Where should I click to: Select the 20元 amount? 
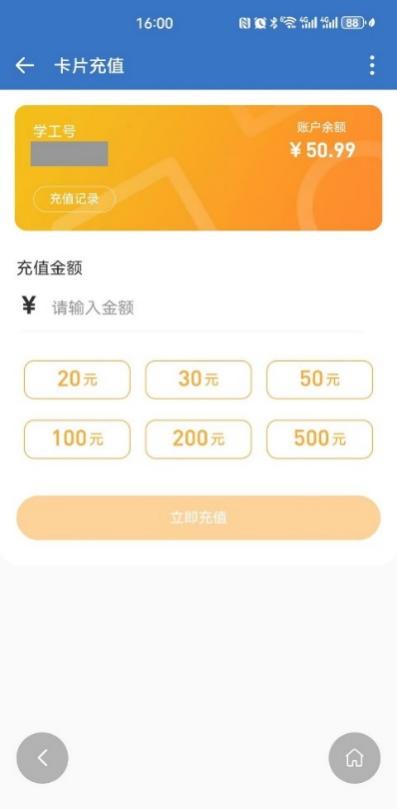77,380
